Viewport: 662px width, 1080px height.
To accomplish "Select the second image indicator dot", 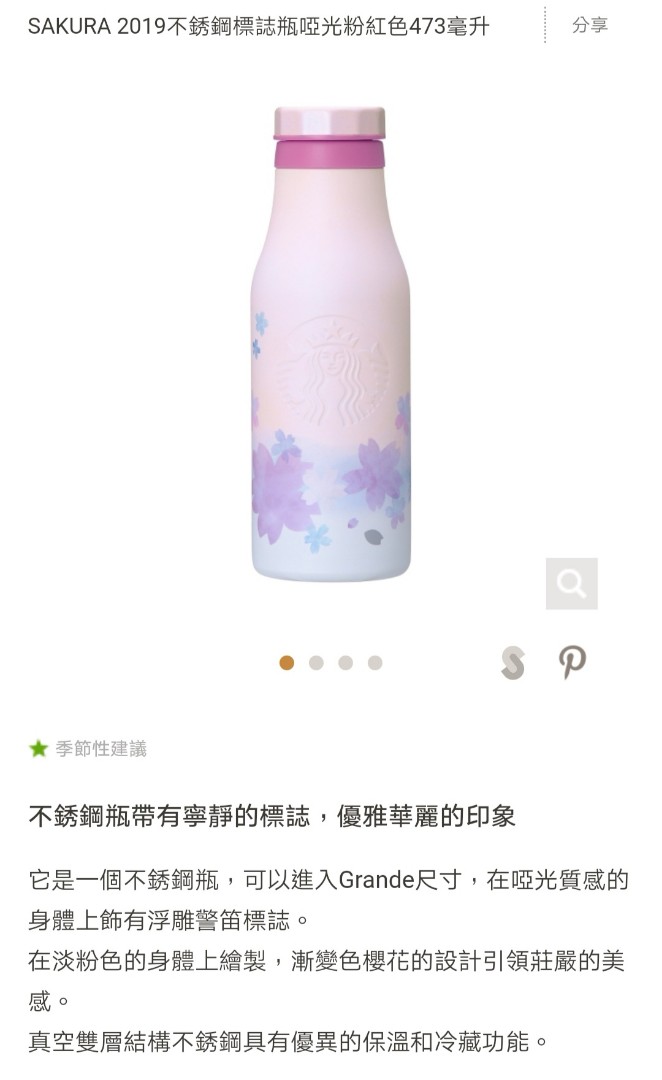I will click(x=316, y=663).
